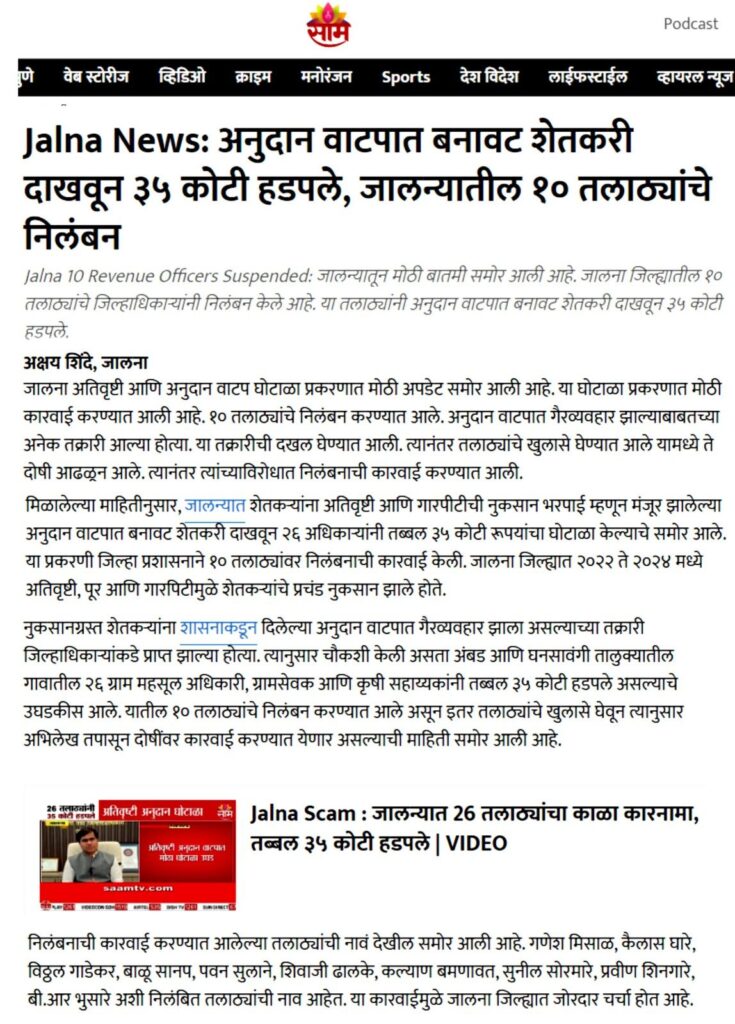
Task: Open the Jalna Scam video thumbnail
Action: [139, 855]
